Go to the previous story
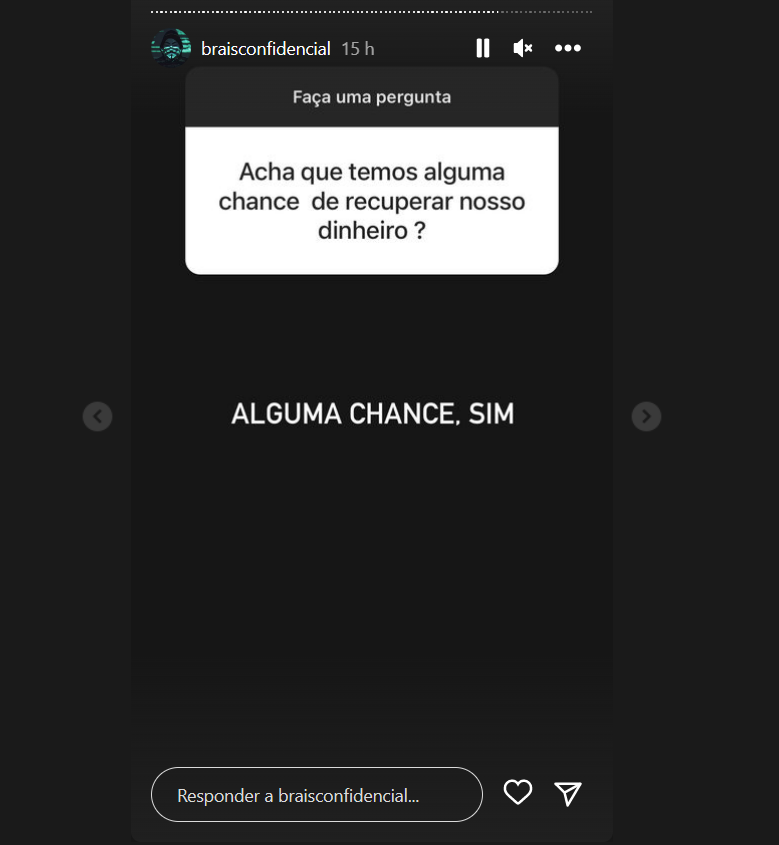779x845 pixels. 97,416
